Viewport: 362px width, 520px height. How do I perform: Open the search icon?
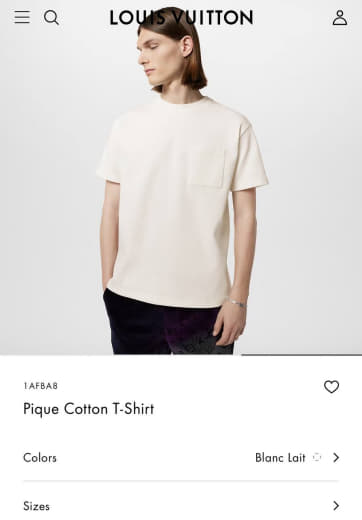click(x=51, y=17)
